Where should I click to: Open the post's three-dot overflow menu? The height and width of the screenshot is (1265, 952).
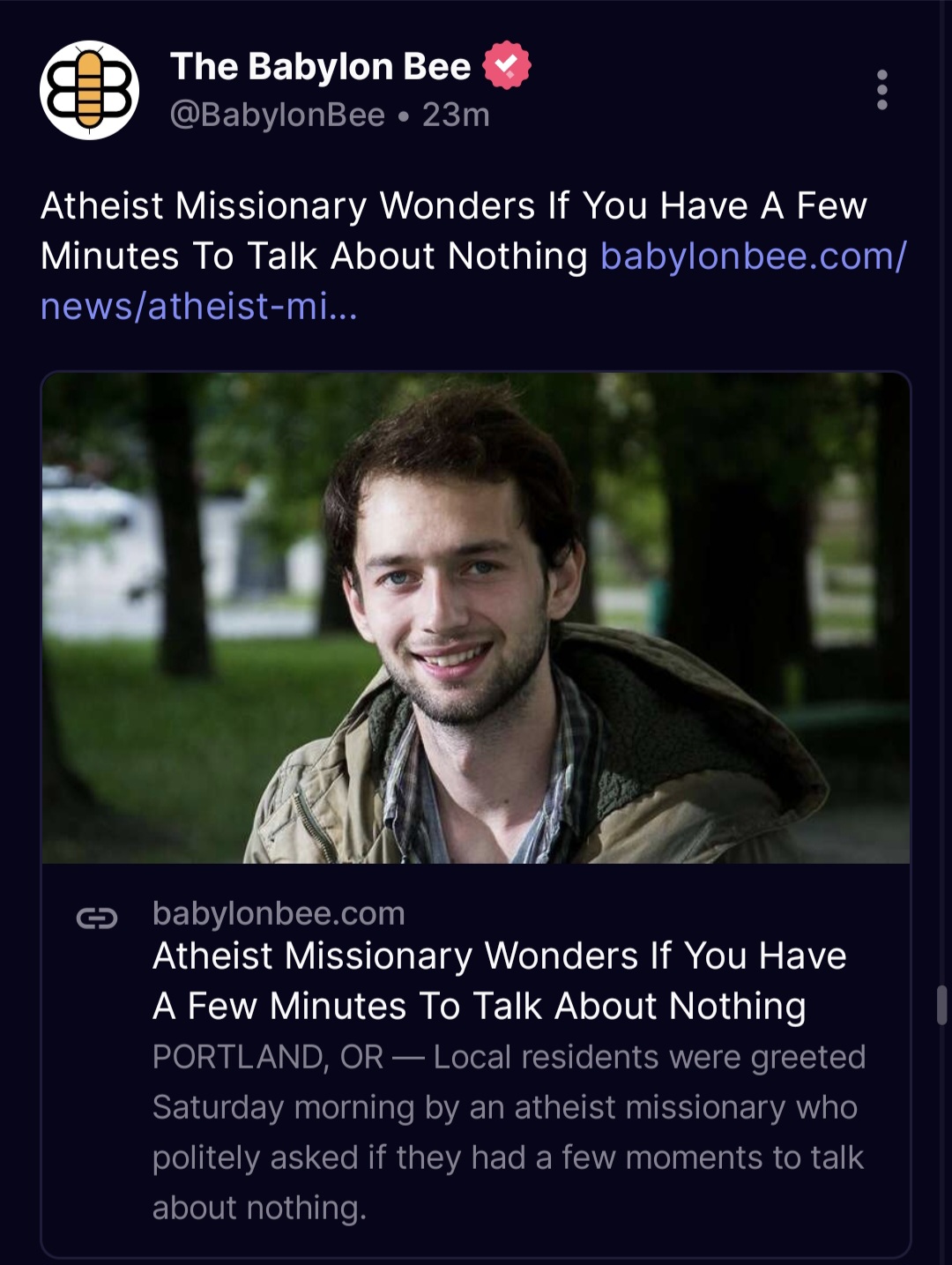pos(881,90)
